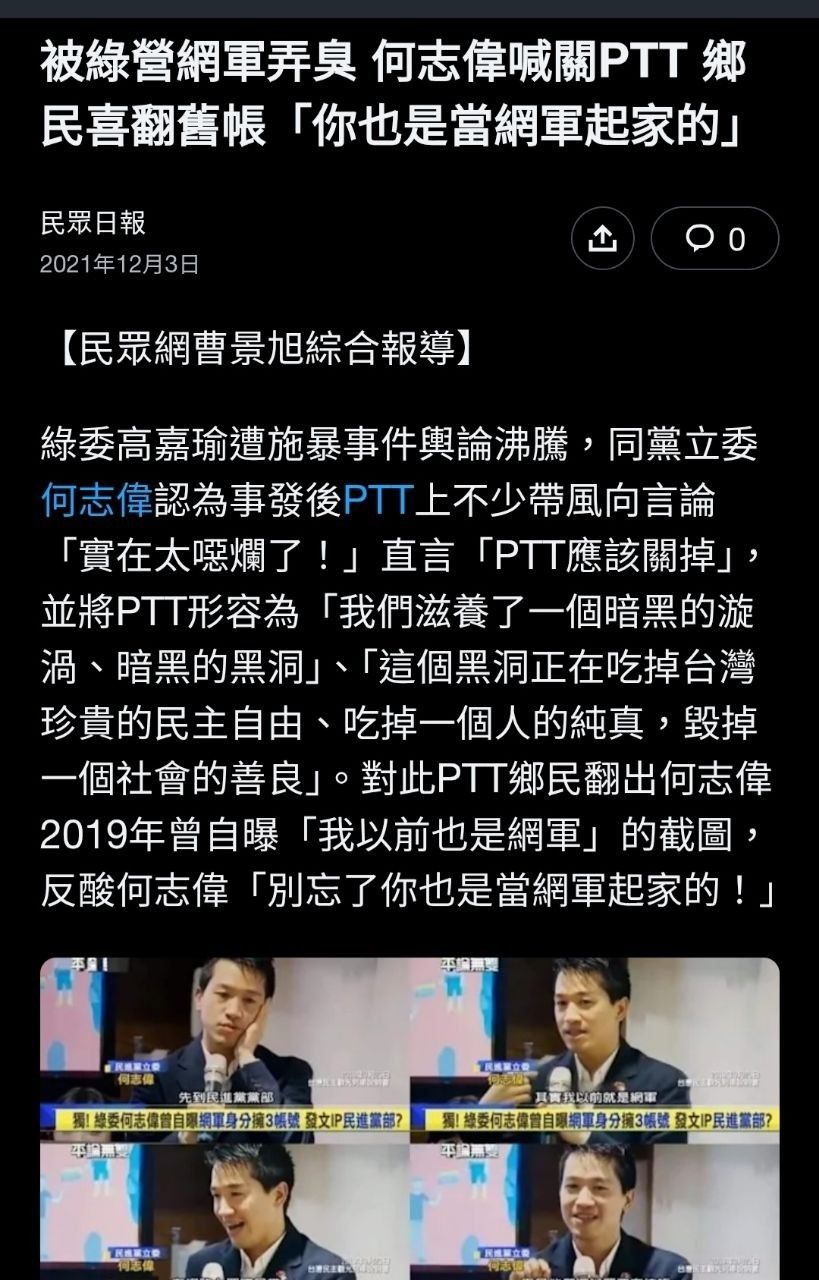Open the news screenshot collage image

point(409,1115)
